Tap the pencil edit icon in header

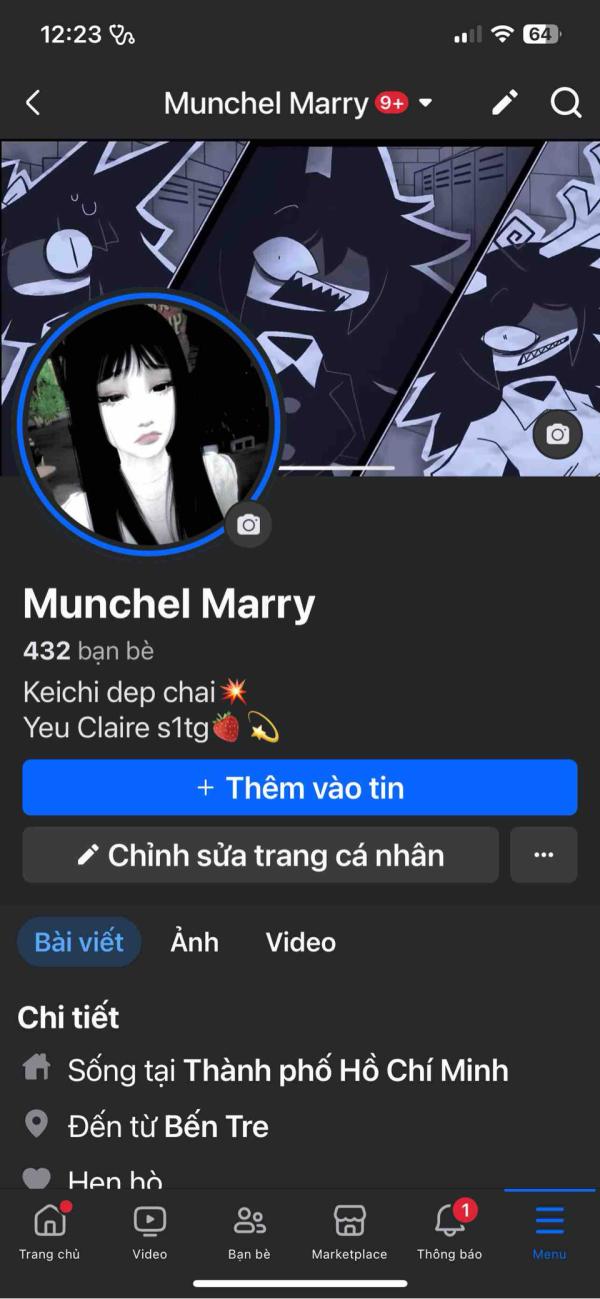click(505, 102)
